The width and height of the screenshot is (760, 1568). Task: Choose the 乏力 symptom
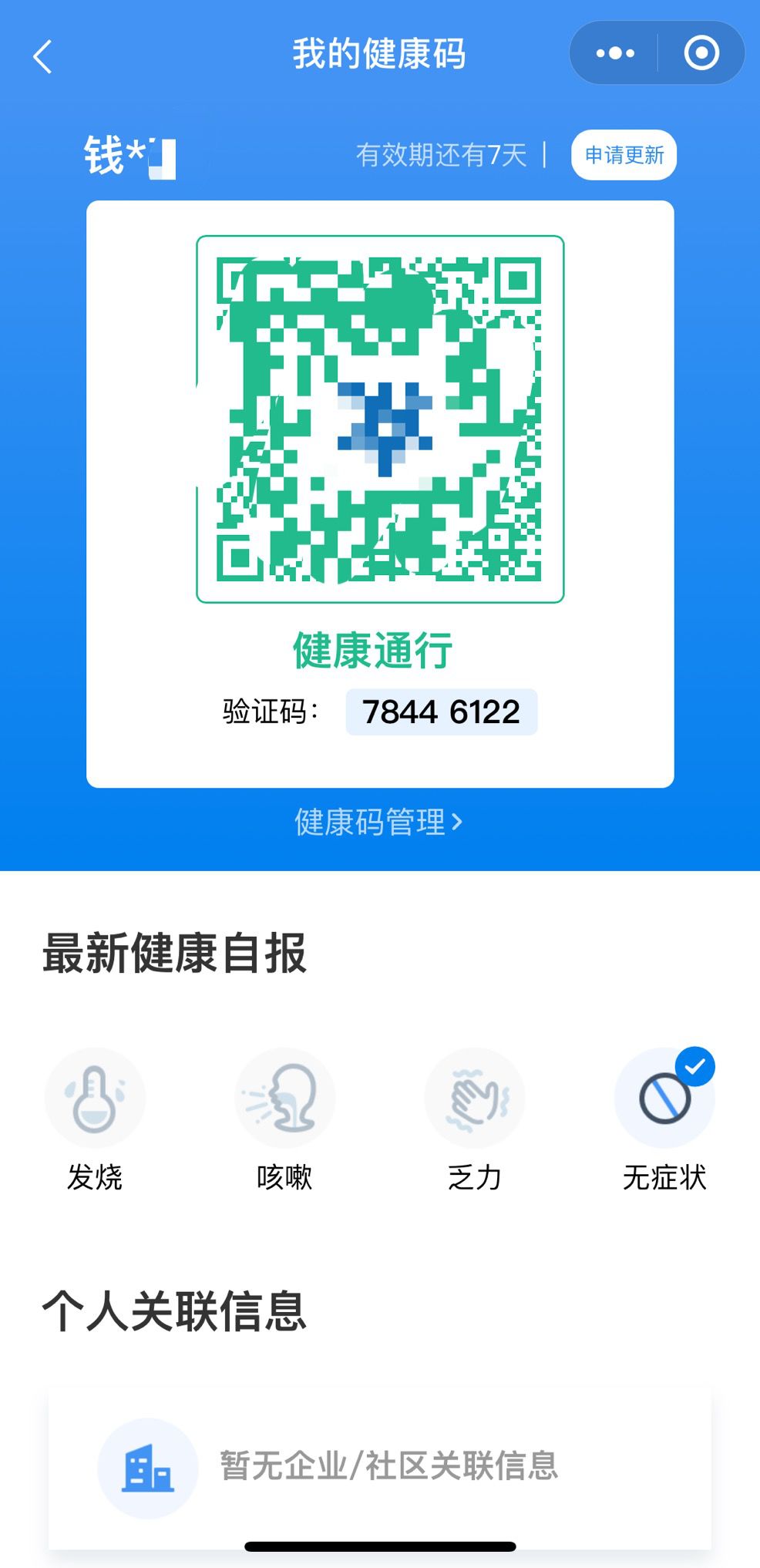coord(475,1099)
